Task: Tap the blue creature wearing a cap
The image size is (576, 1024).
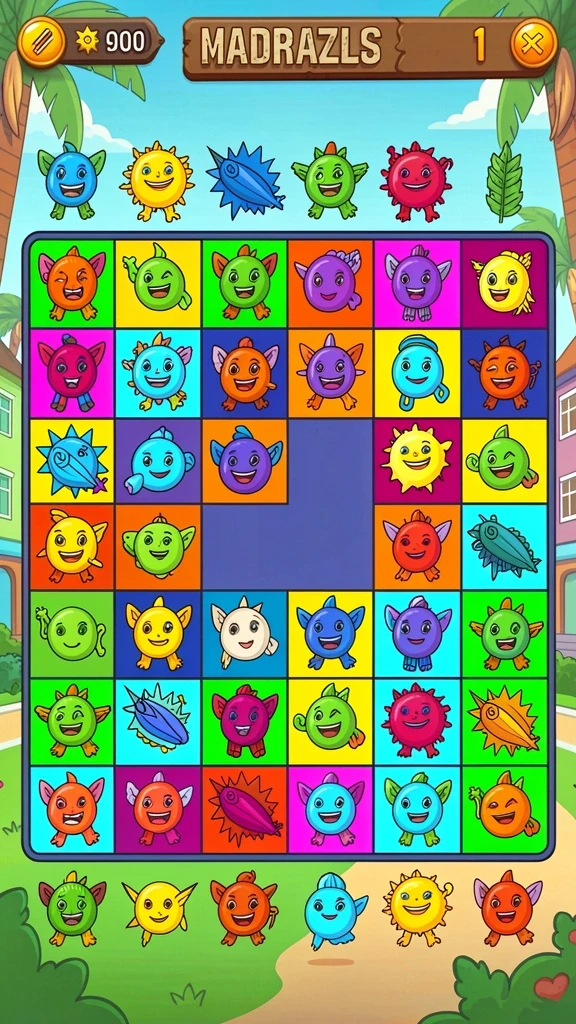Action: pyautogui.click(x=417, y=373)
